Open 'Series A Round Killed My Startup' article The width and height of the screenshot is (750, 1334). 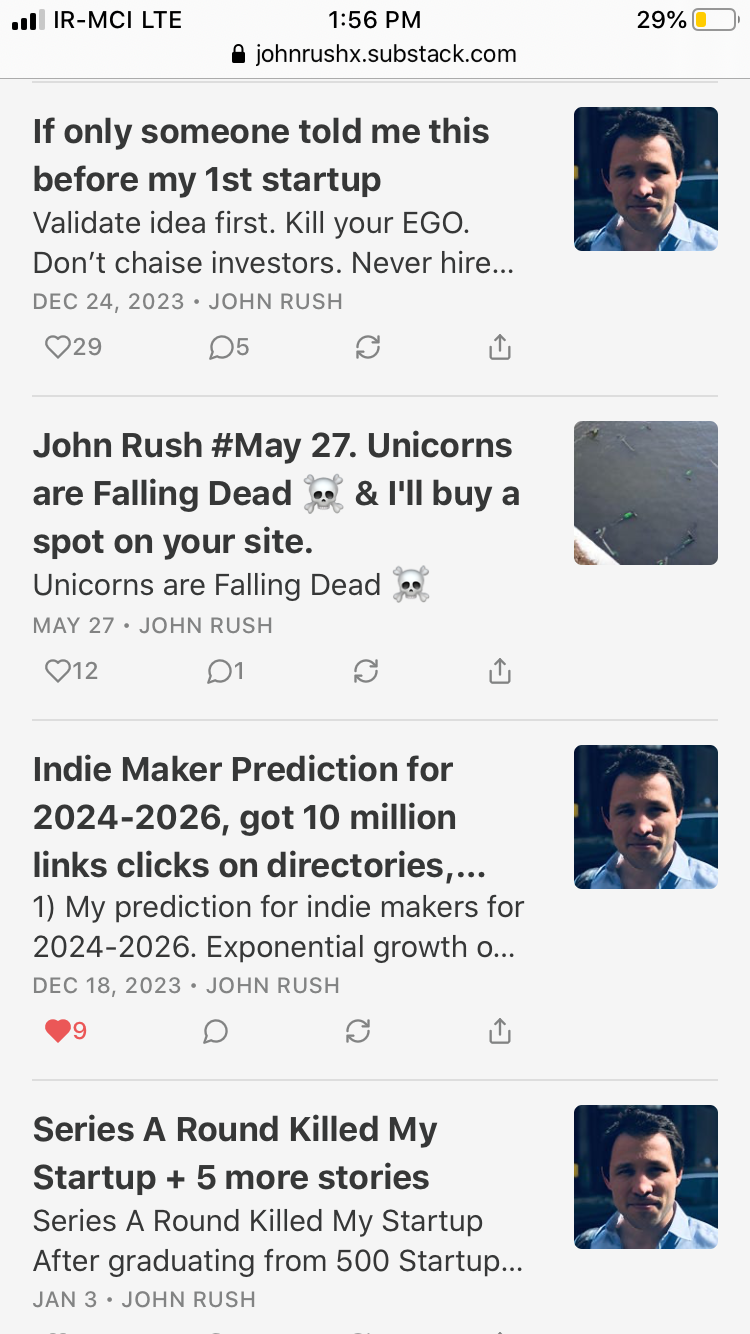click(235, 1153)
